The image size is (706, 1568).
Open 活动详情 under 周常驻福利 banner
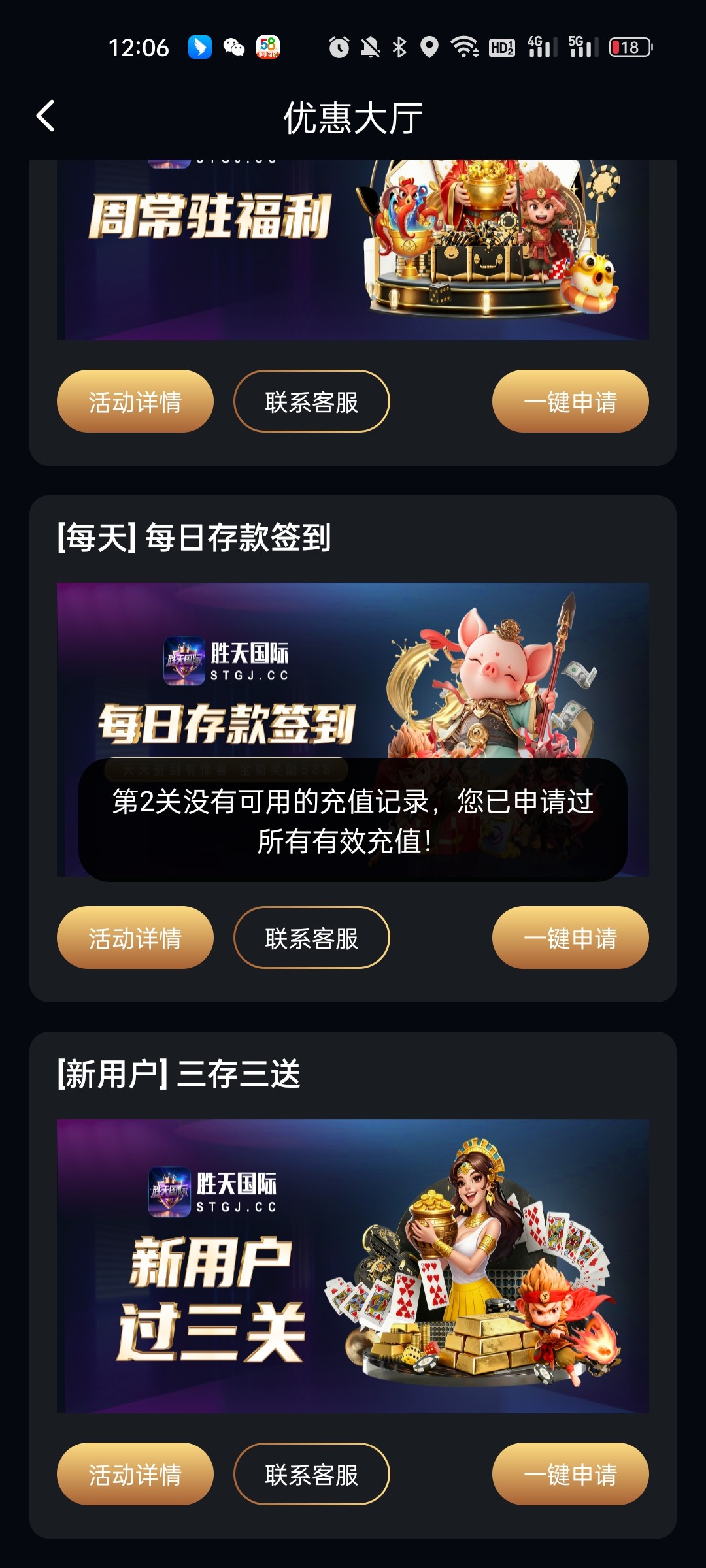coord(135,401)
